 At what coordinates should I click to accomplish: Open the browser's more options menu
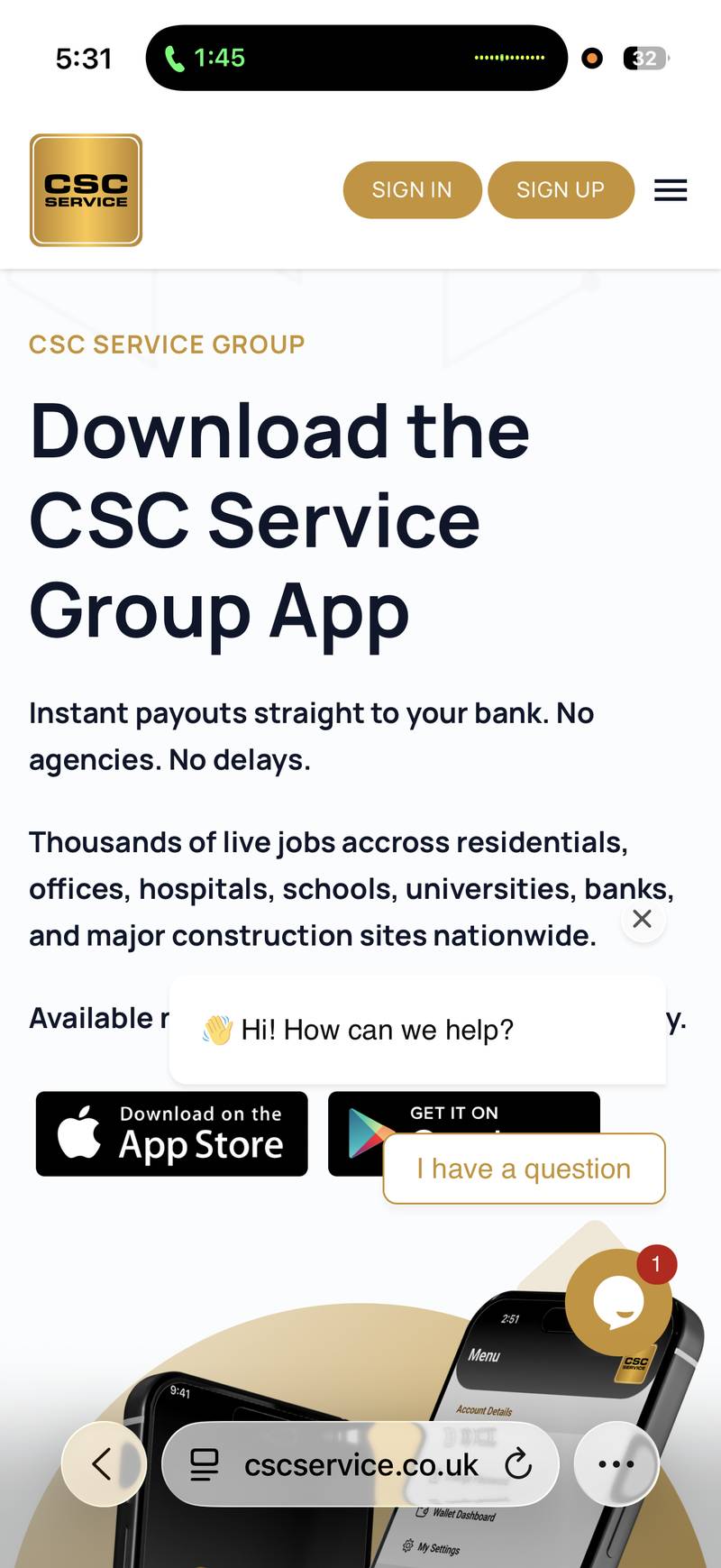[616, 1463]
